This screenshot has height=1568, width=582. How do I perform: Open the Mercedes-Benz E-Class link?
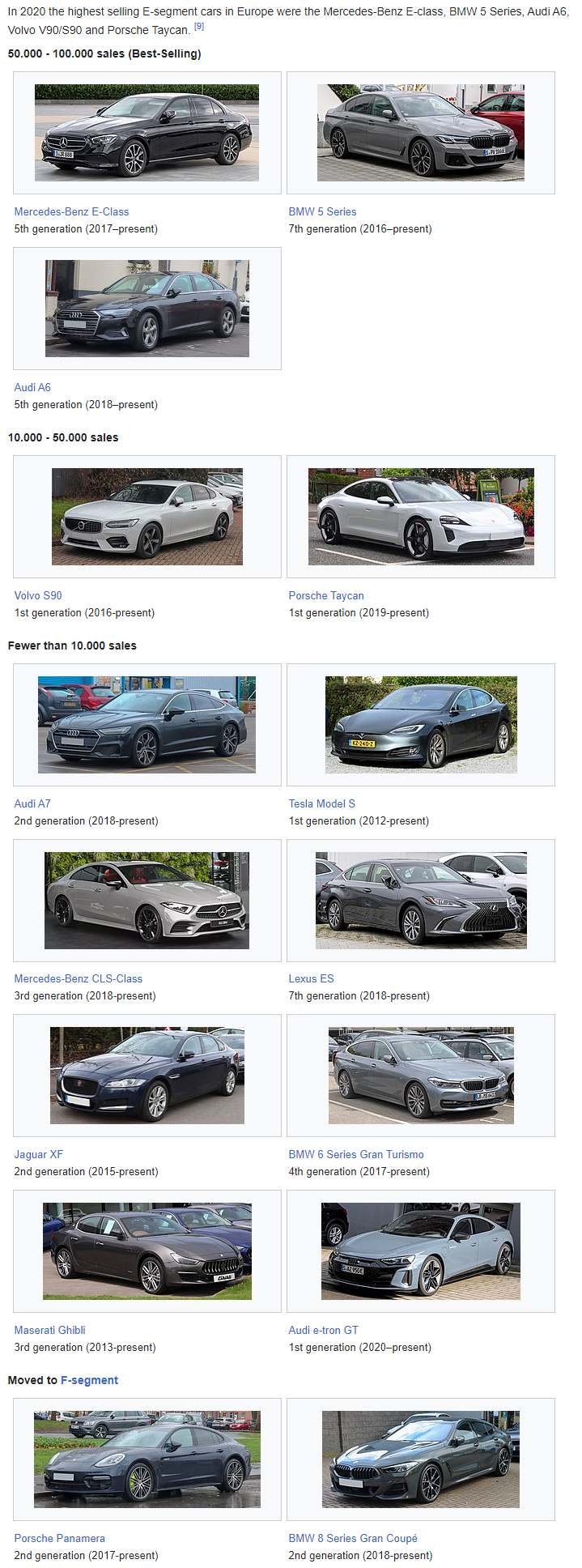(x=71, y=211)
